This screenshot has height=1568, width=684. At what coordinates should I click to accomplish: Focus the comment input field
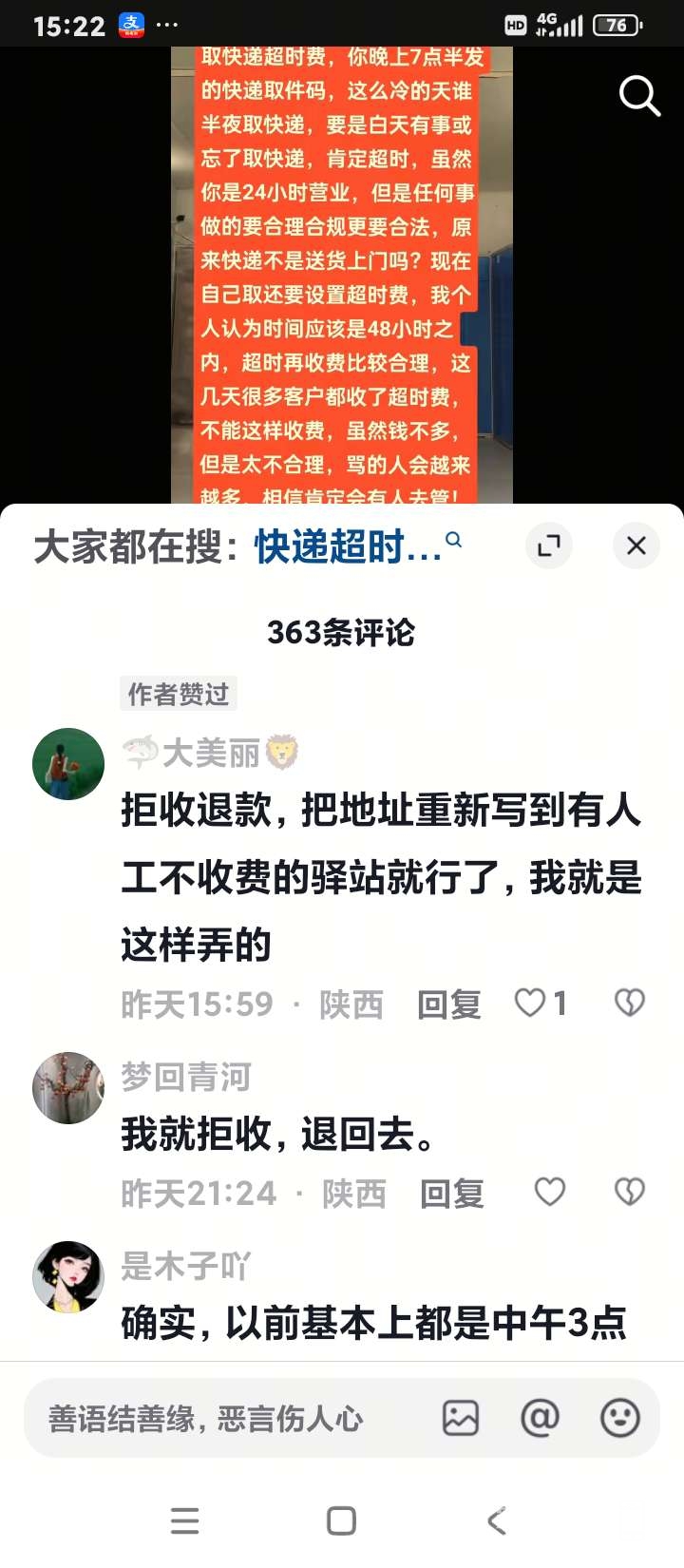pos(218,1419)
